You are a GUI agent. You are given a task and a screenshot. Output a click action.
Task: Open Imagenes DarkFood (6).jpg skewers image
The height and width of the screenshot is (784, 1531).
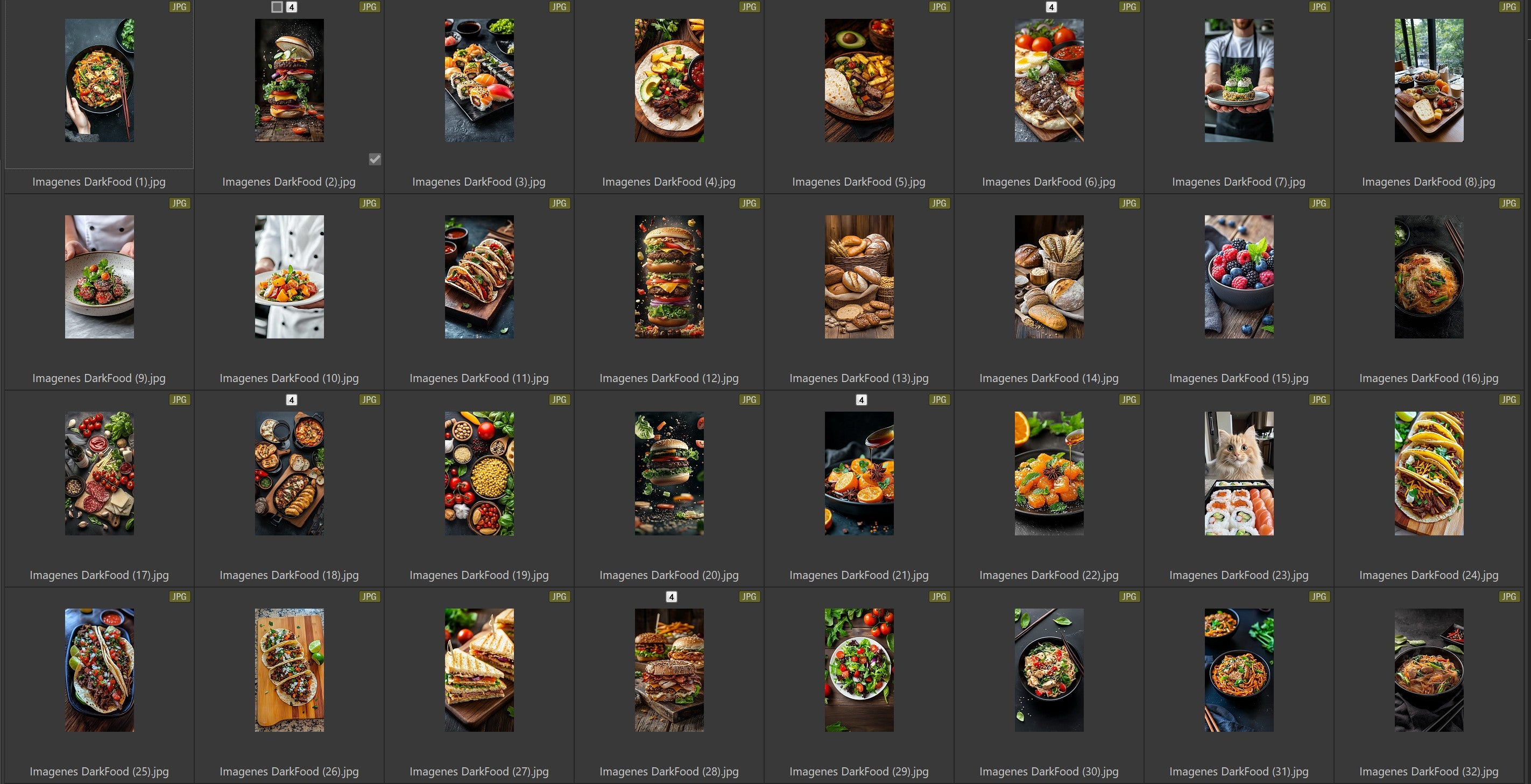tap(1049, 80)
